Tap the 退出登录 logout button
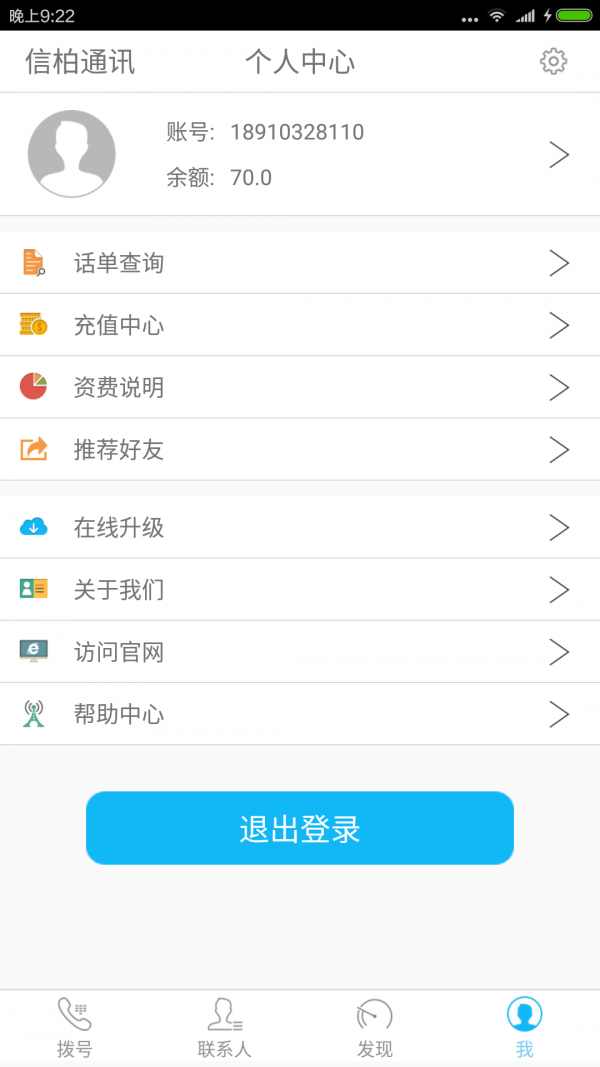Image resolution: width=600 pixels, height=1067 pixels. (x=300, y=828)
